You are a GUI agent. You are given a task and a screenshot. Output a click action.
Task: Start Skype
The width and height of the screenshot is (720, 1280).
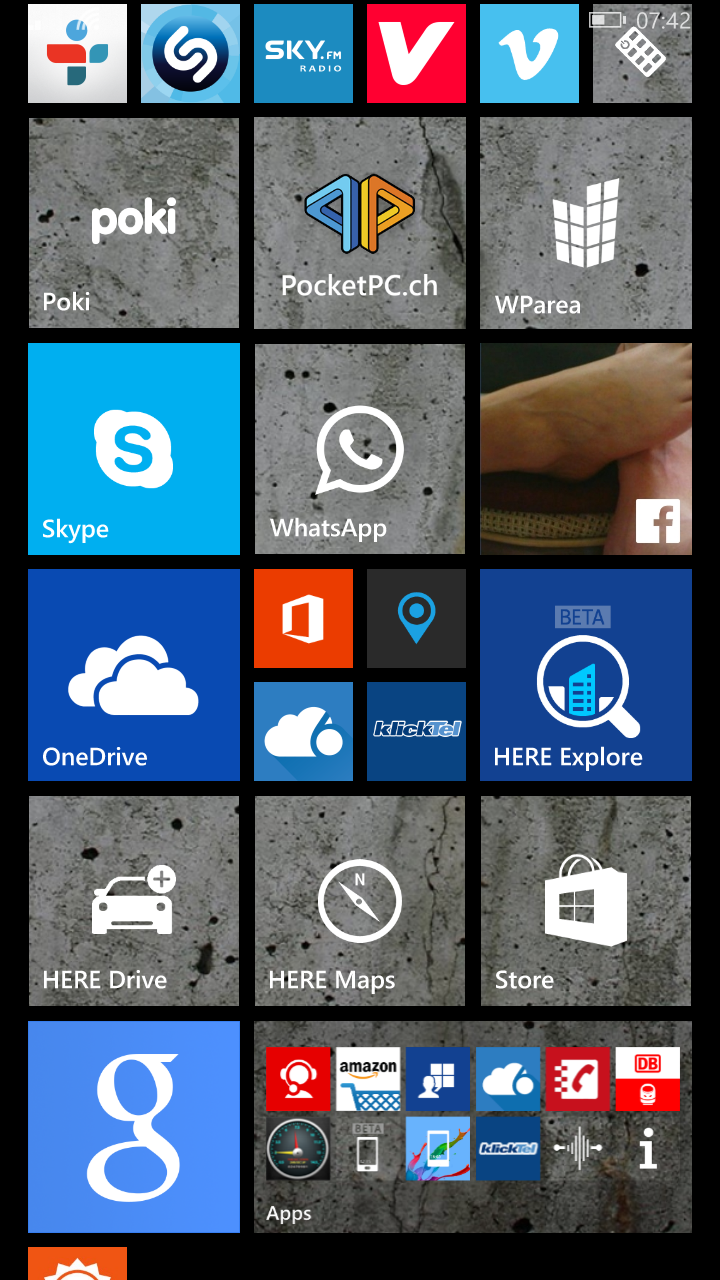click(134, 449)
